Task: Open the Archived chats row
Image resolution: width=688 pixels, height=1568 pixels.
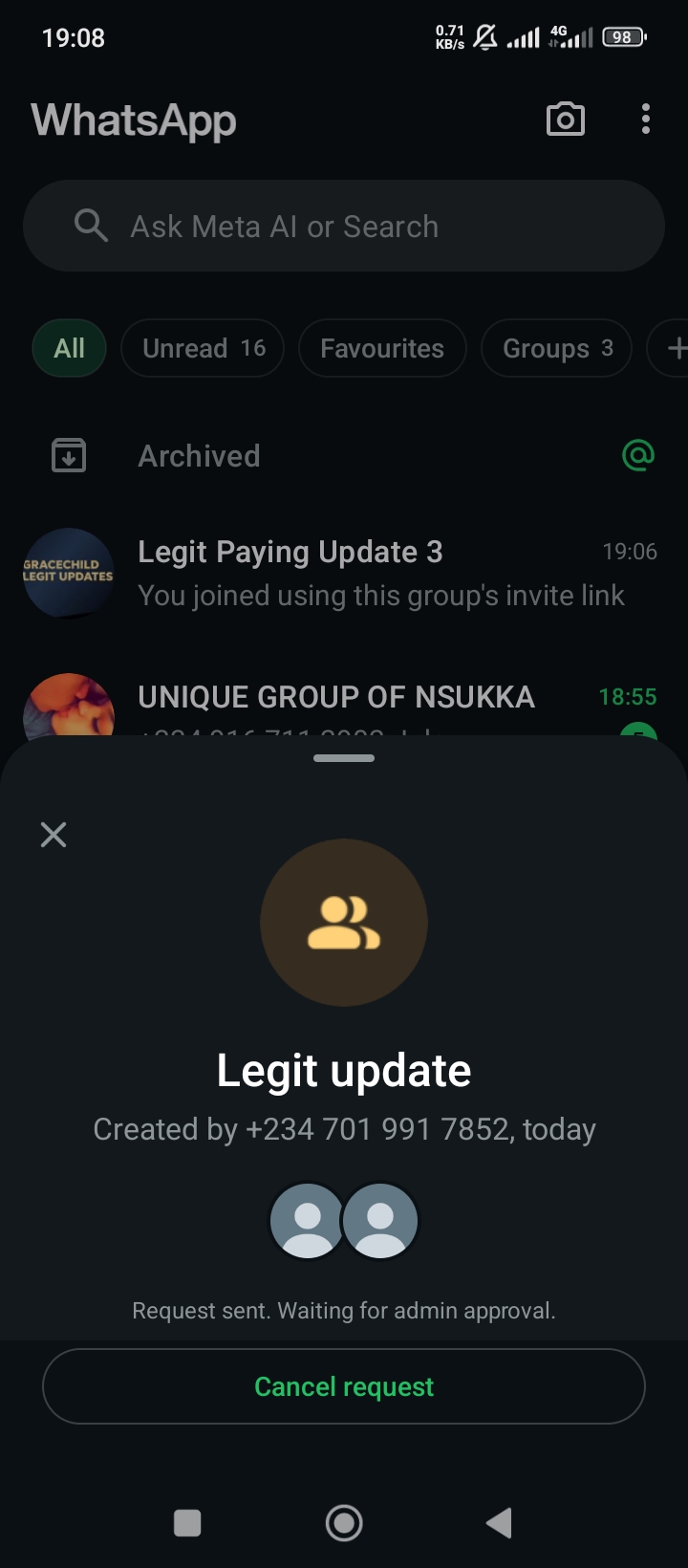Action: pyautogui.click(x=199, y=456)
